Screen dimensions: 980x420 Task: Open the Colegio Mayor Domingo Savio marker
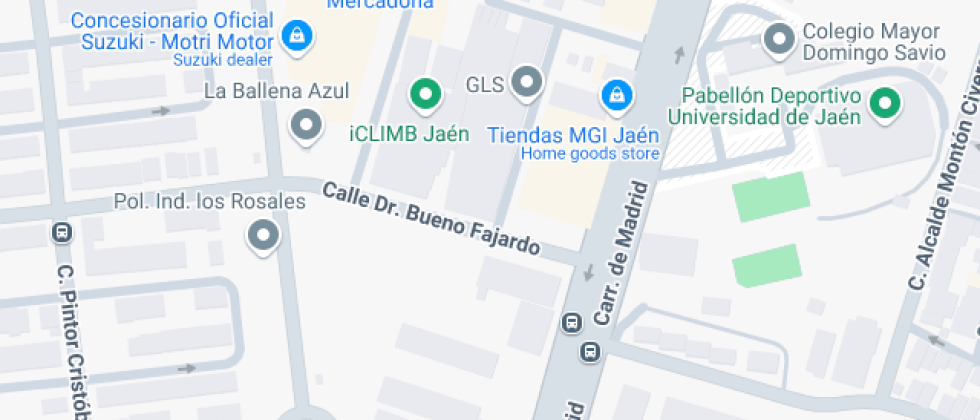pos(778,39)
